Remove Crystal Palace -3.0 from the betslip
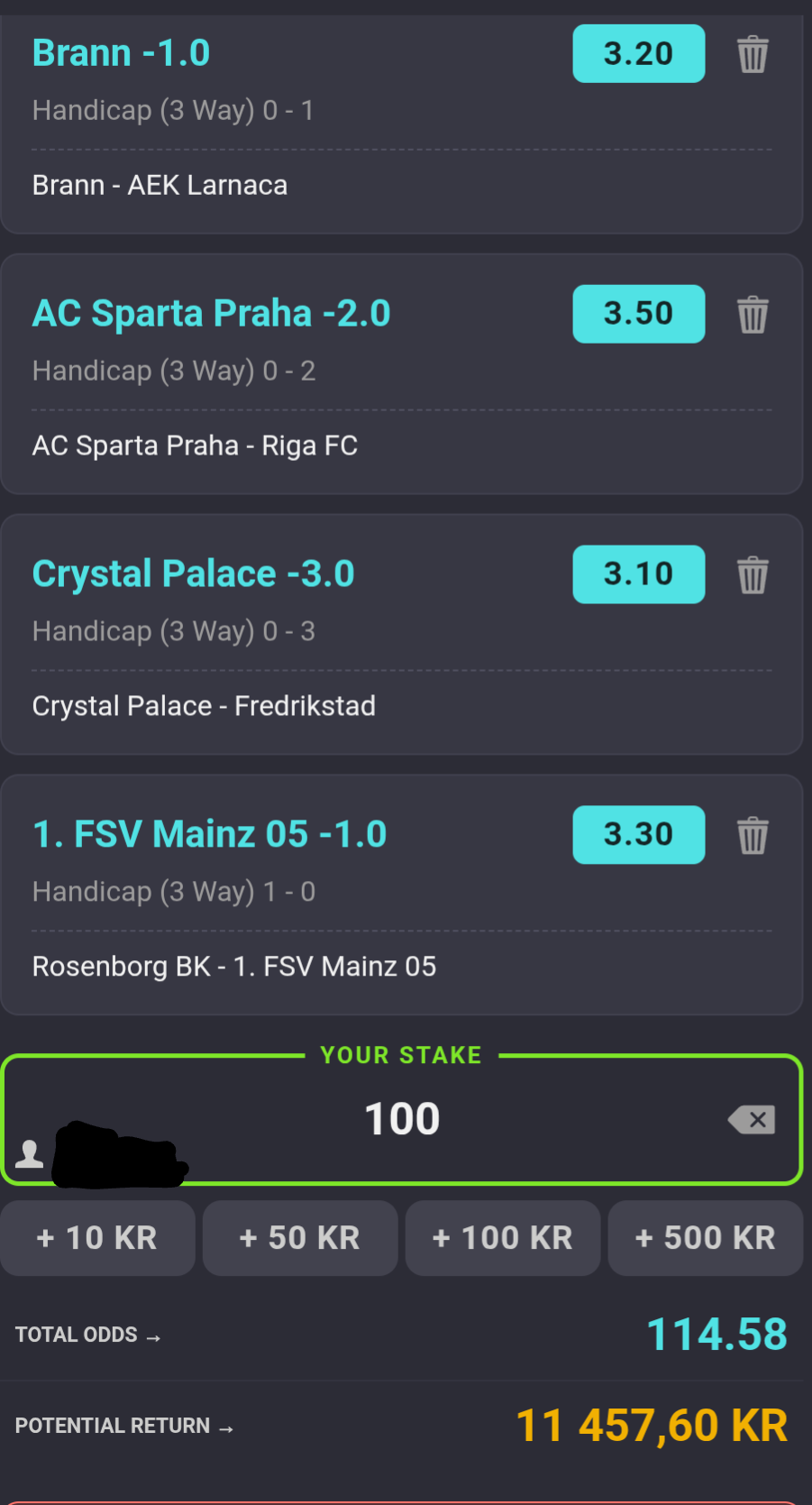This screenshot has height=1505, width=812. [x=753, y=575]
